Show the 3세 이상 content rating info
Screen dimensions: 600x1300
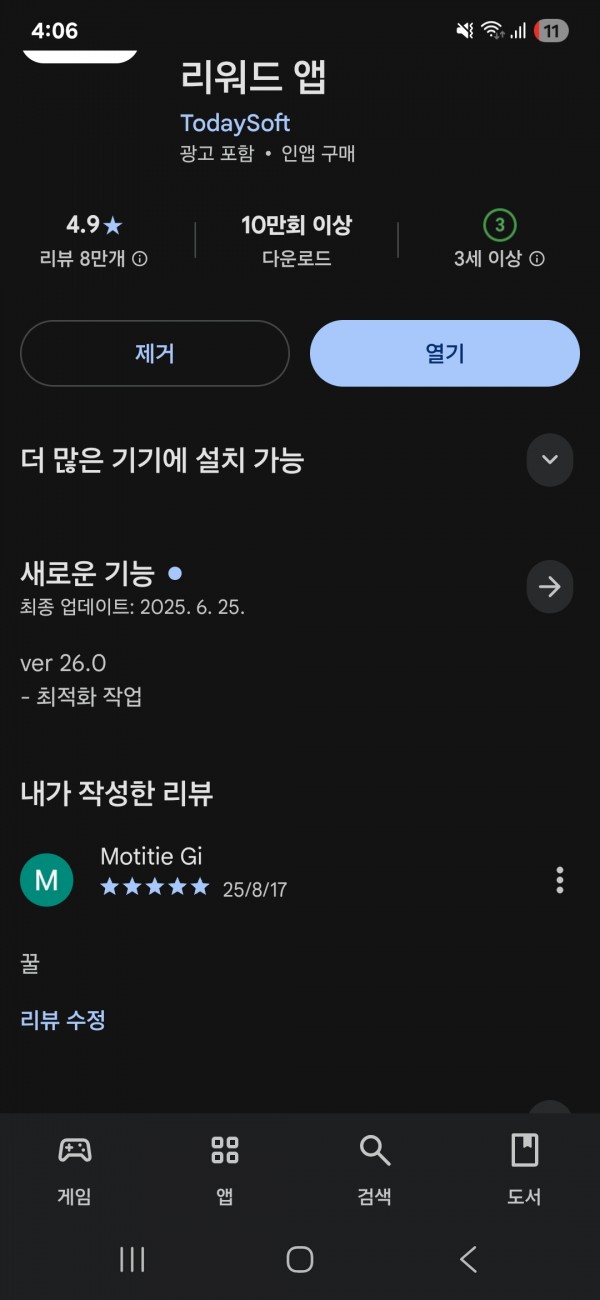[537, 259]
